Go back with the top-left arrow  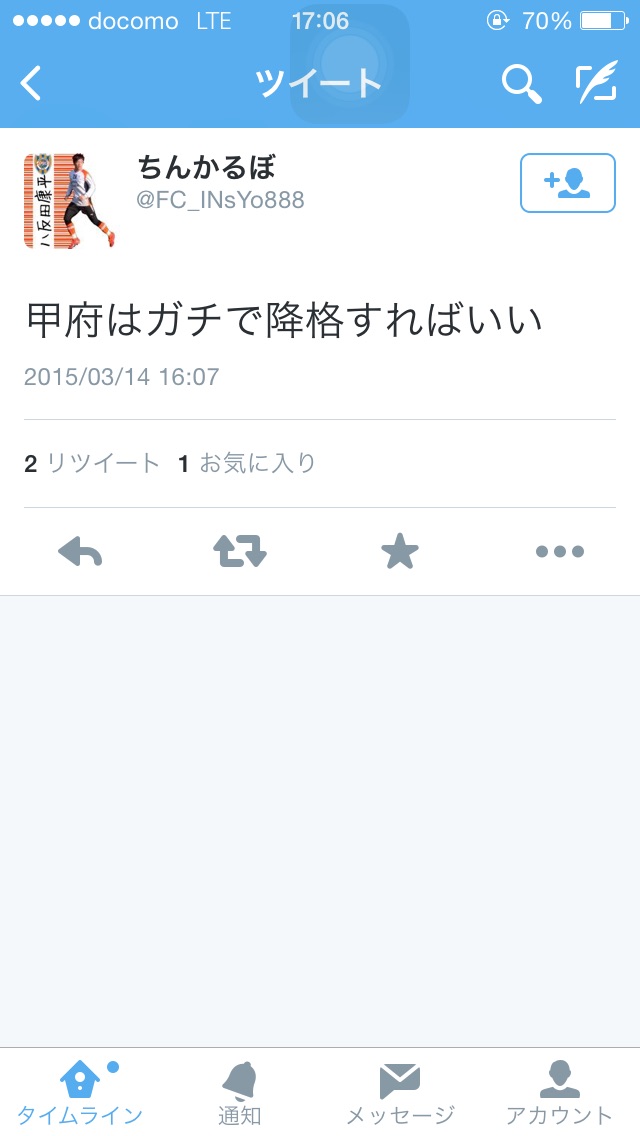coord(30,83)
